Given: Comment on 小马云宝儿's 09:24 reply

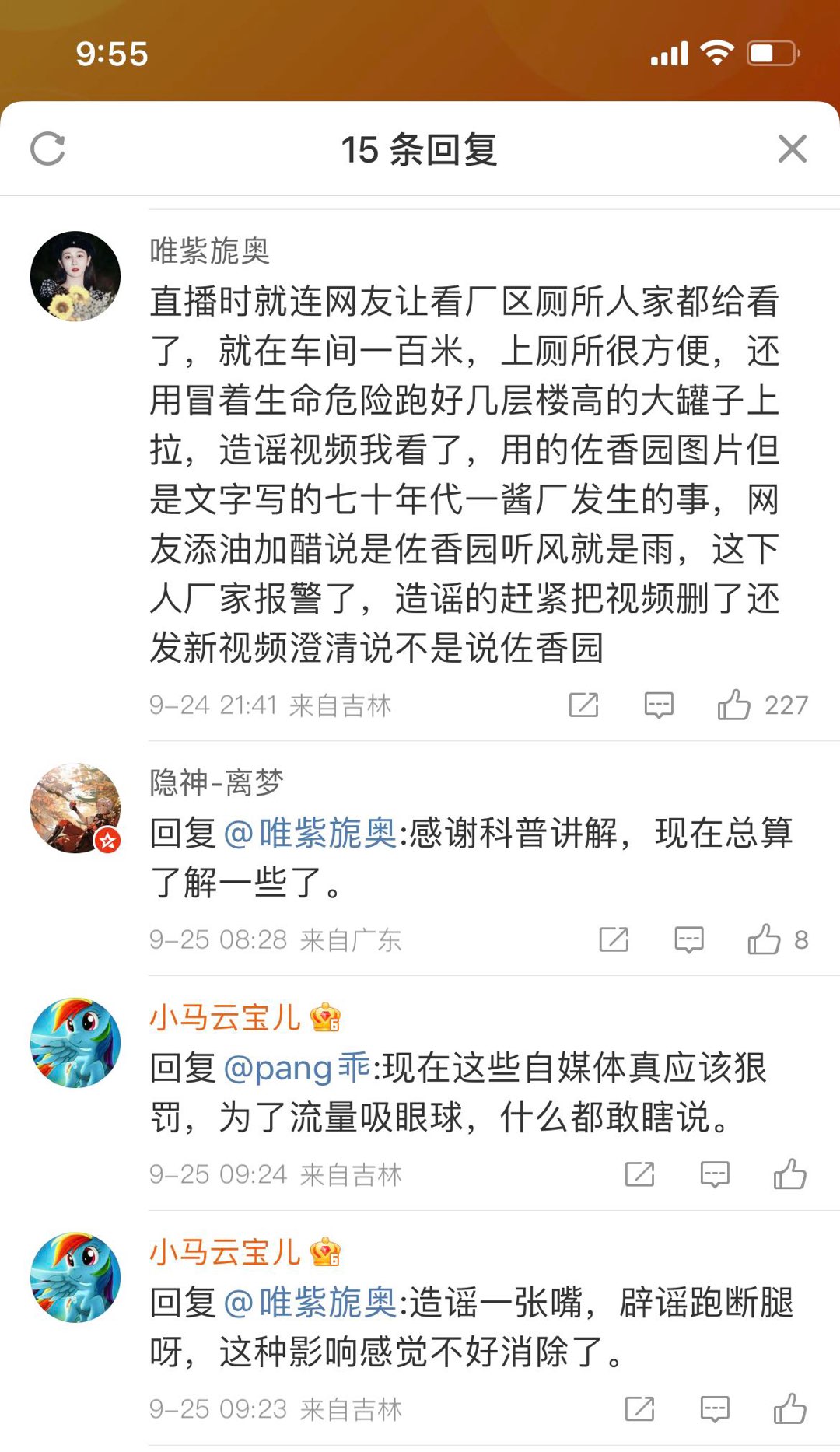Looking at the screenshot, I should click(x=715, y=1174).
